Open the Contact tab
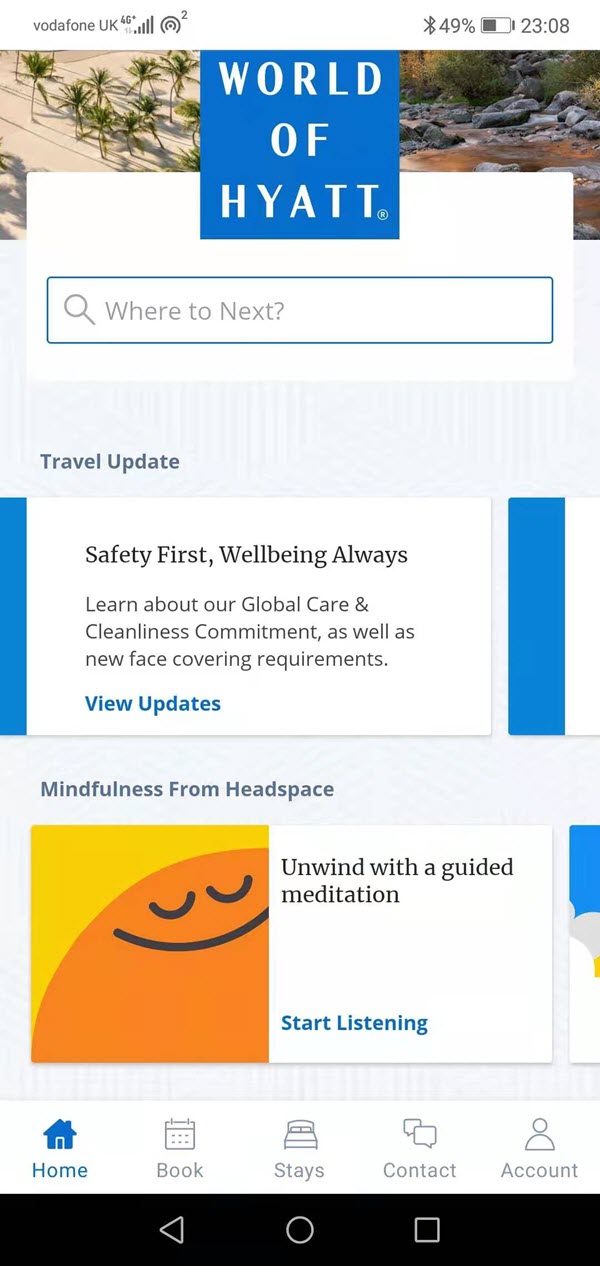The height and width of the screenshot is (1266, 600). pyautogui.click(x=420, y=1150)
